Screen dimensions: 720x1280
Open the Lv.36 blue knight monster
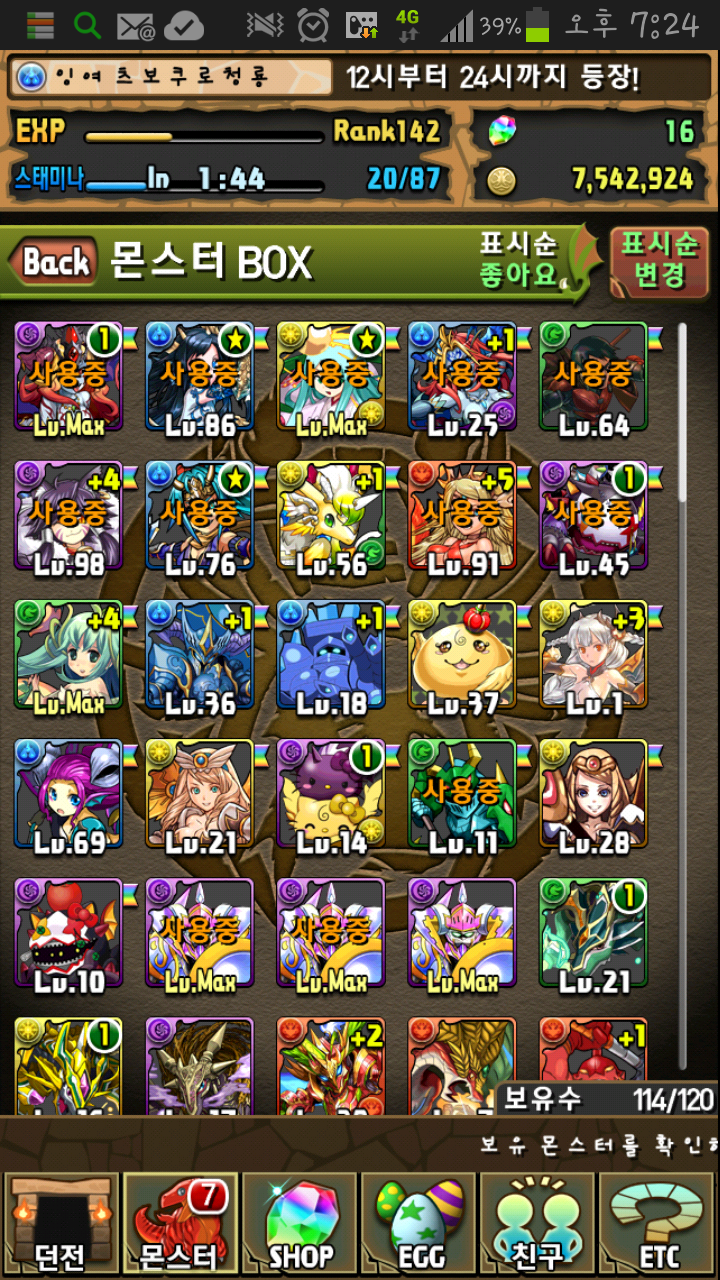point(200,656)
